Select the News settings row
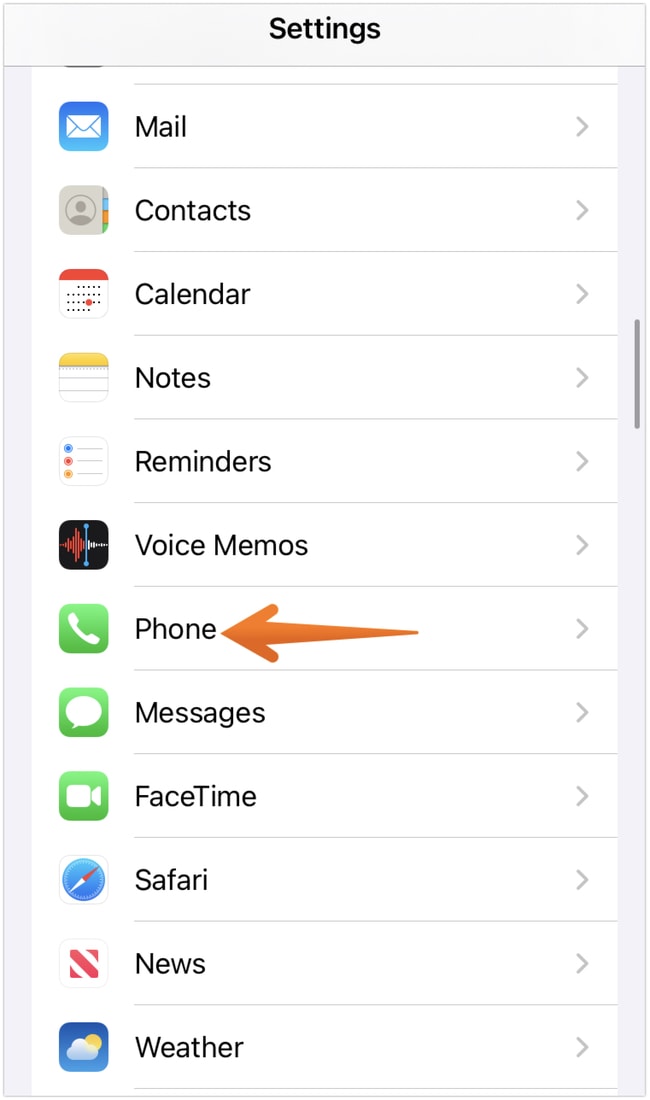 (x=324, y=964)
